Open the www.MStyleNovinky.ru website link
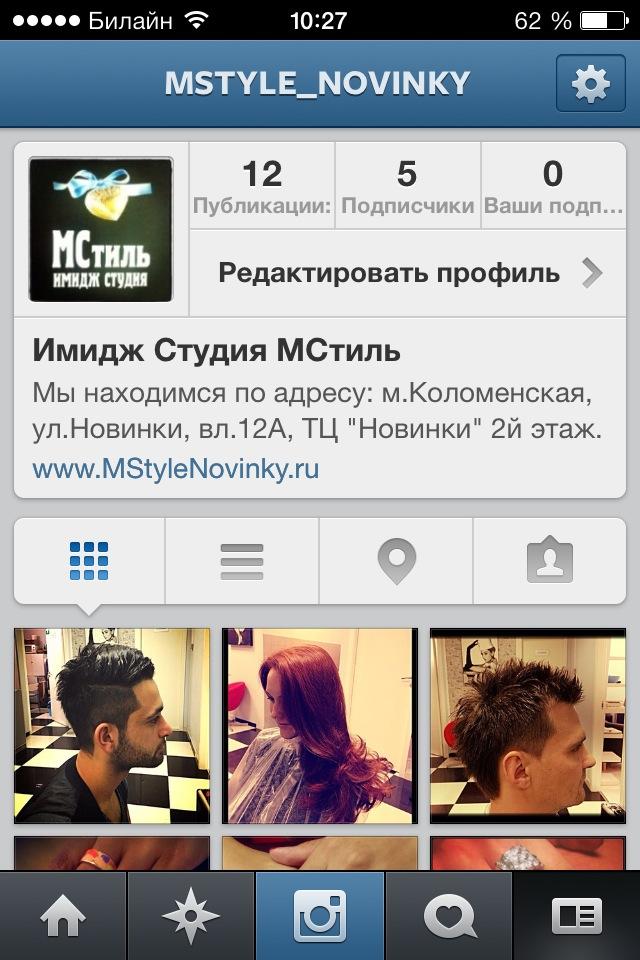 tap(176, 469)
